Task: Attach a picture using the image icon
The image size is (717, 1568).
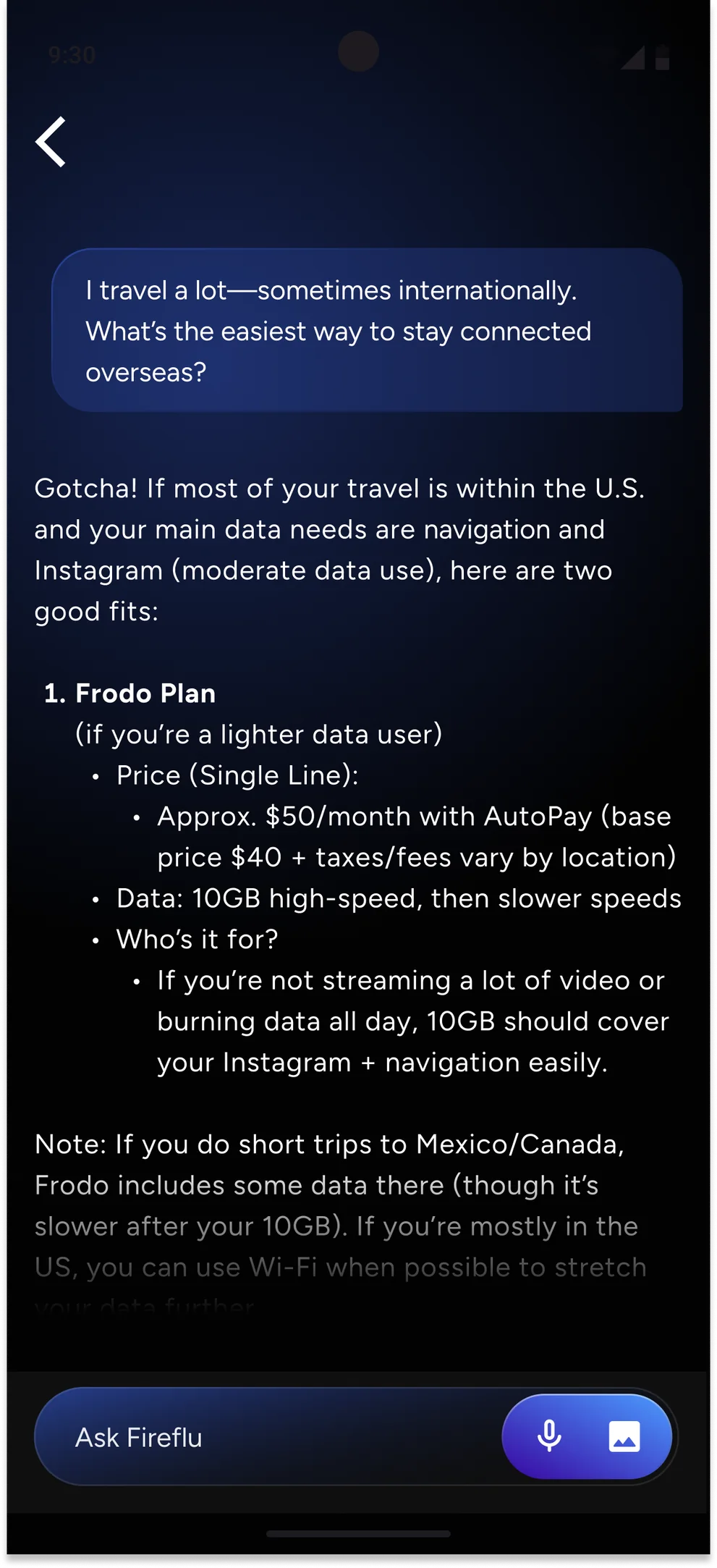Action: click(x=624, y=1436)
